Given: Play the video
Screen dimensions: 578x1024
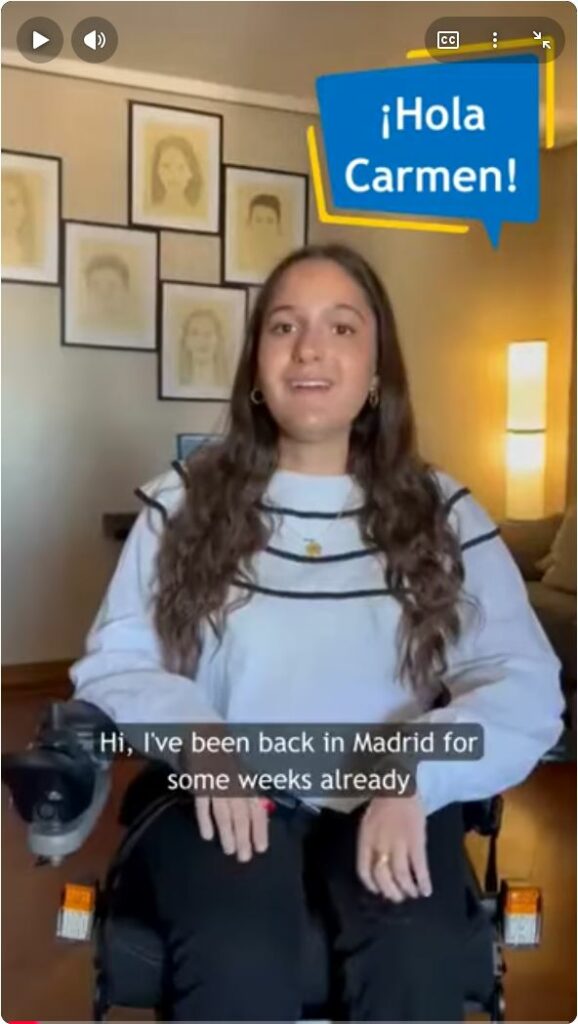Looking at the screenshot, I should [x=40, y=40].
